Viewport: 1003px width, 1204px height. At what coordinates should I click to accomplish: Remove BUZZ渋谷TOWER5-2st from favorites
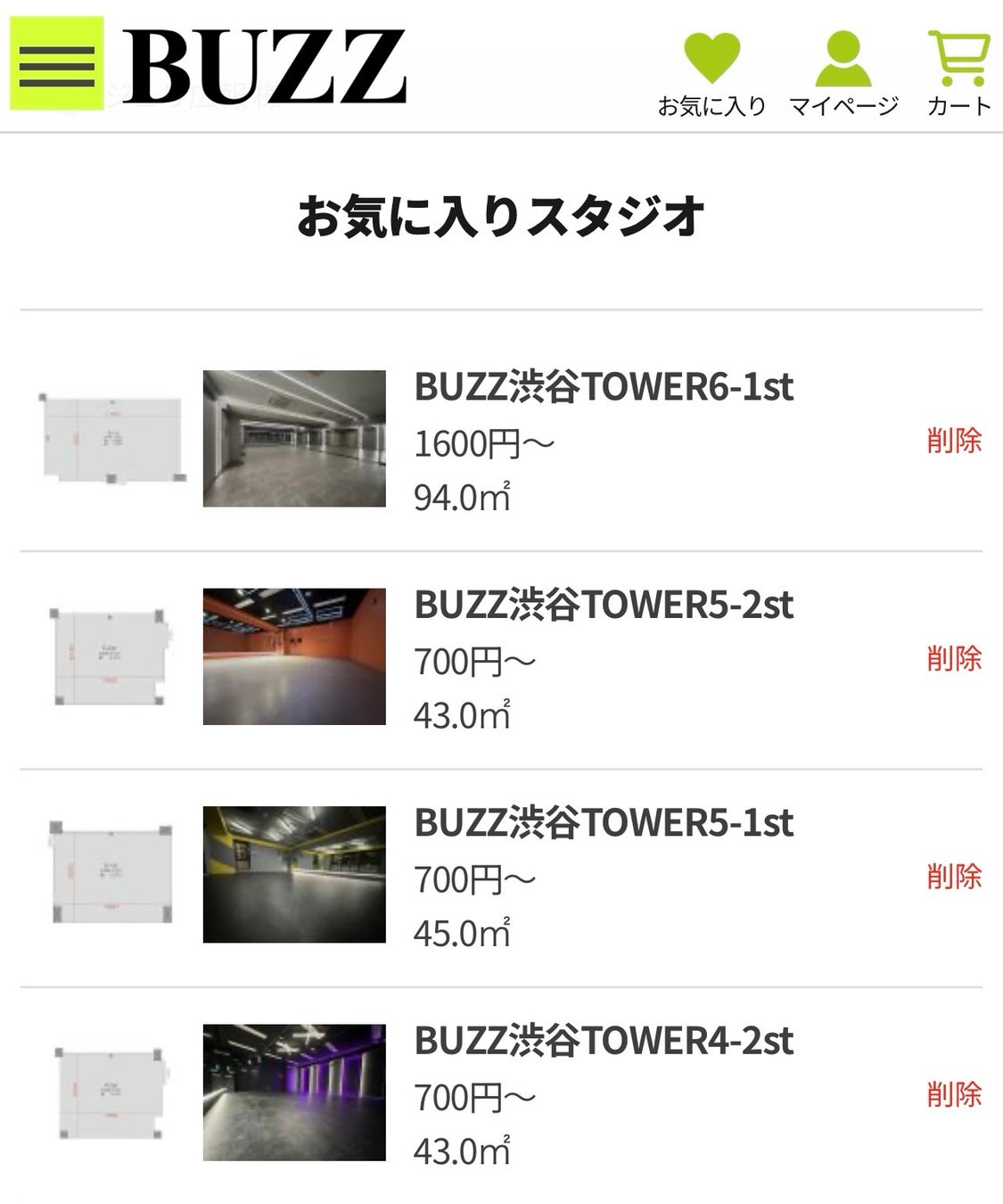coord(954,658)
